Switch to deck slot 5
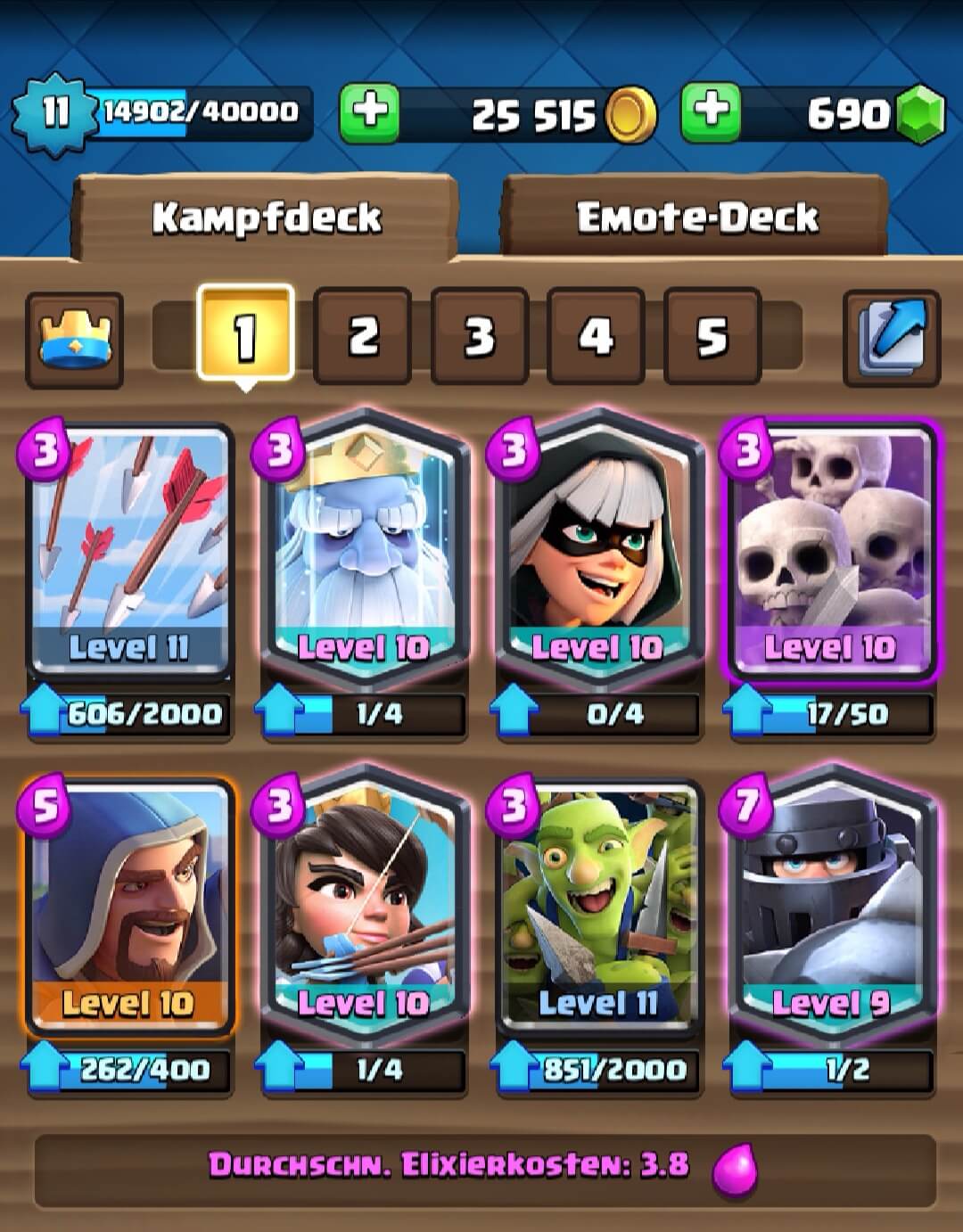The height and width of the screenshot is (1232, 963). point(712,337)
